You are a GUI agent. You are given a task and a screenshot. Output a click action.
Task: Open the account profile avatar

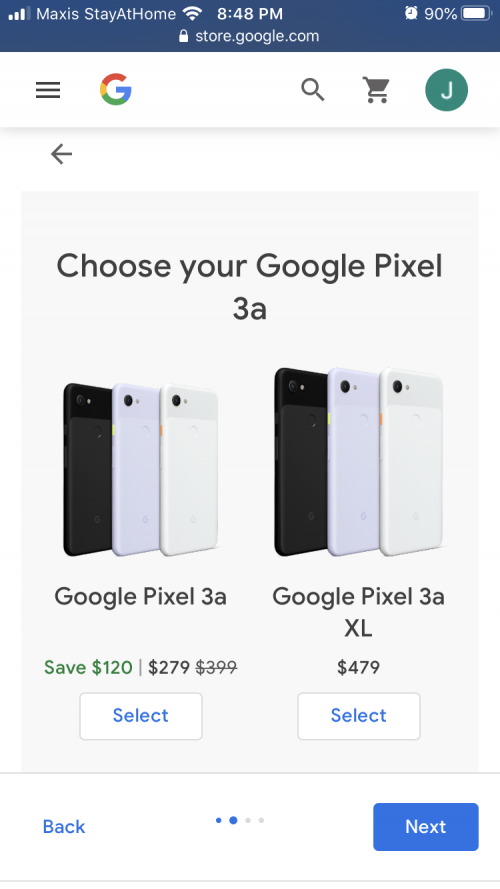pos(447,90)
